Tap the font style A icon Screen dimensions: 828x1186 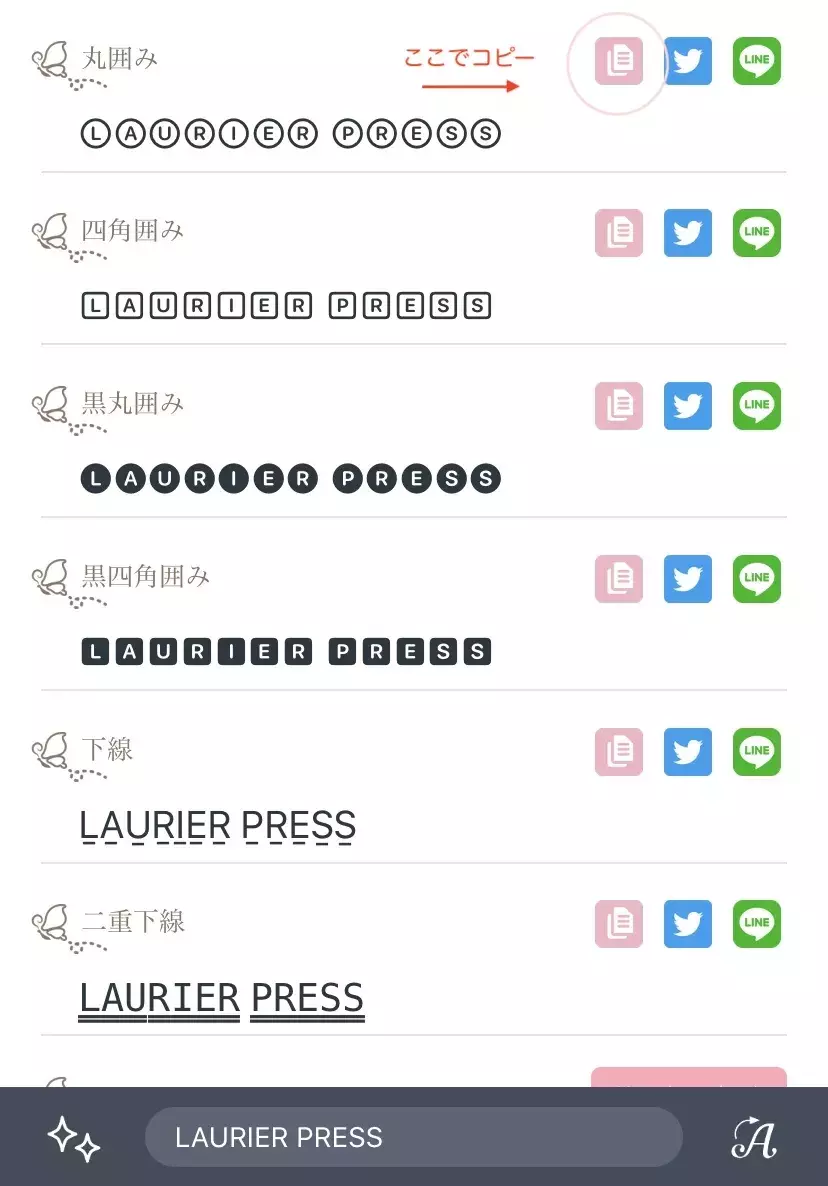click(754, 1138)
